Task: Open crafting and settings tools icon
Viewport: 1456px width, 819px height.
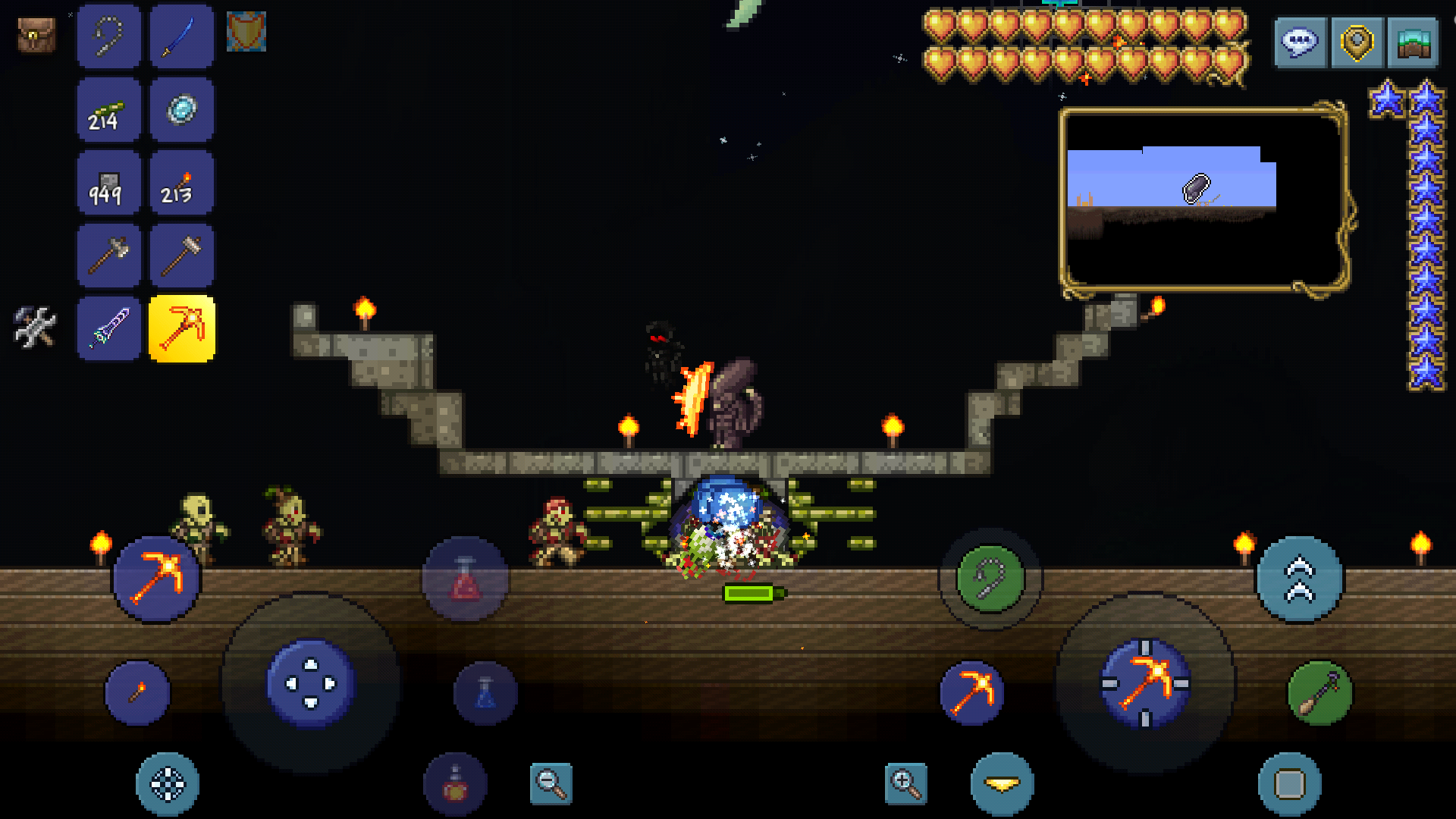Action: [x=35, y=327]
